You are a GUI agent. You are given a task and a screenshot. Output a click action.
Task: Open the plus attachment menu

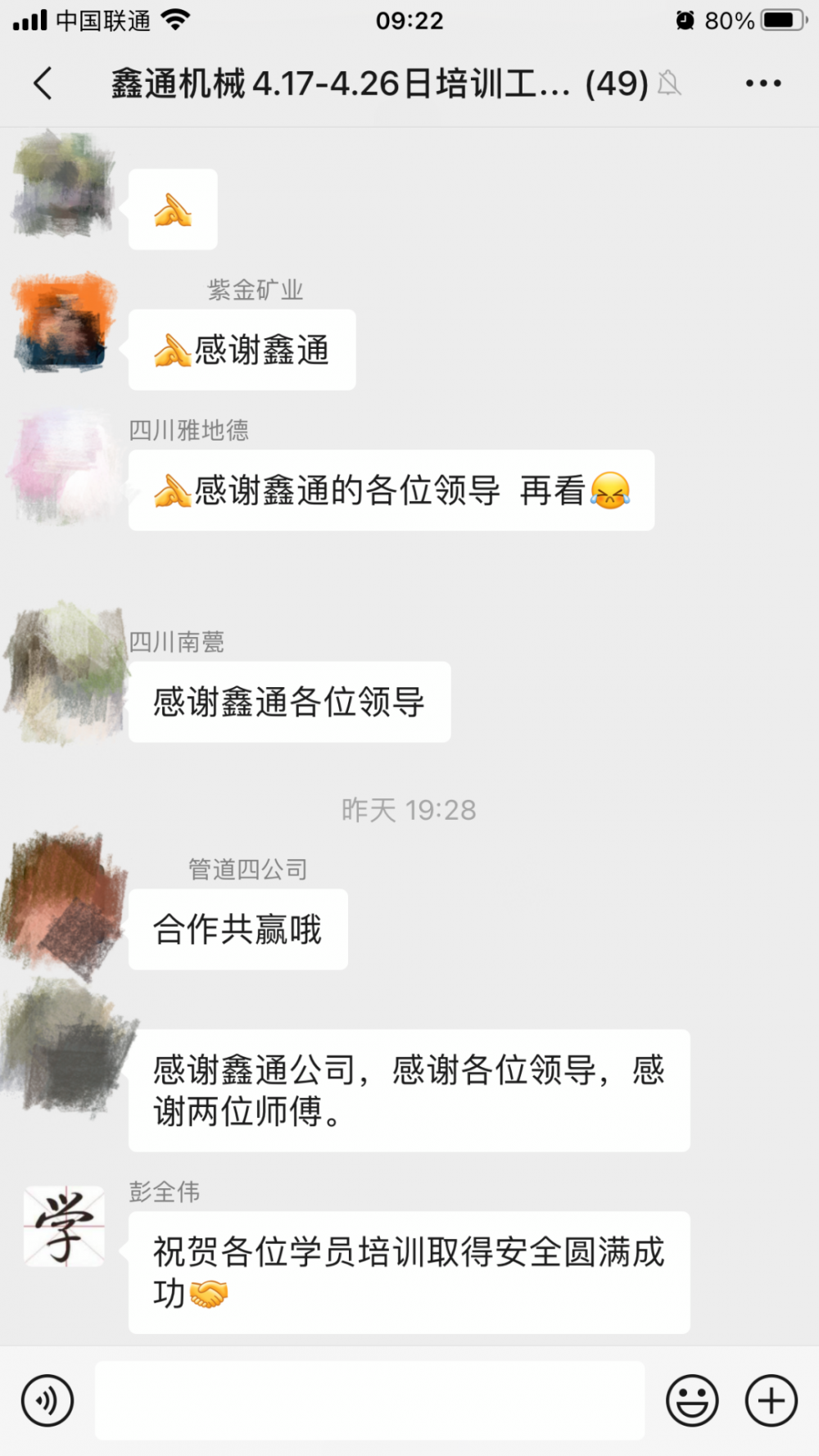pyautogui.click(x=771, y=1400)
